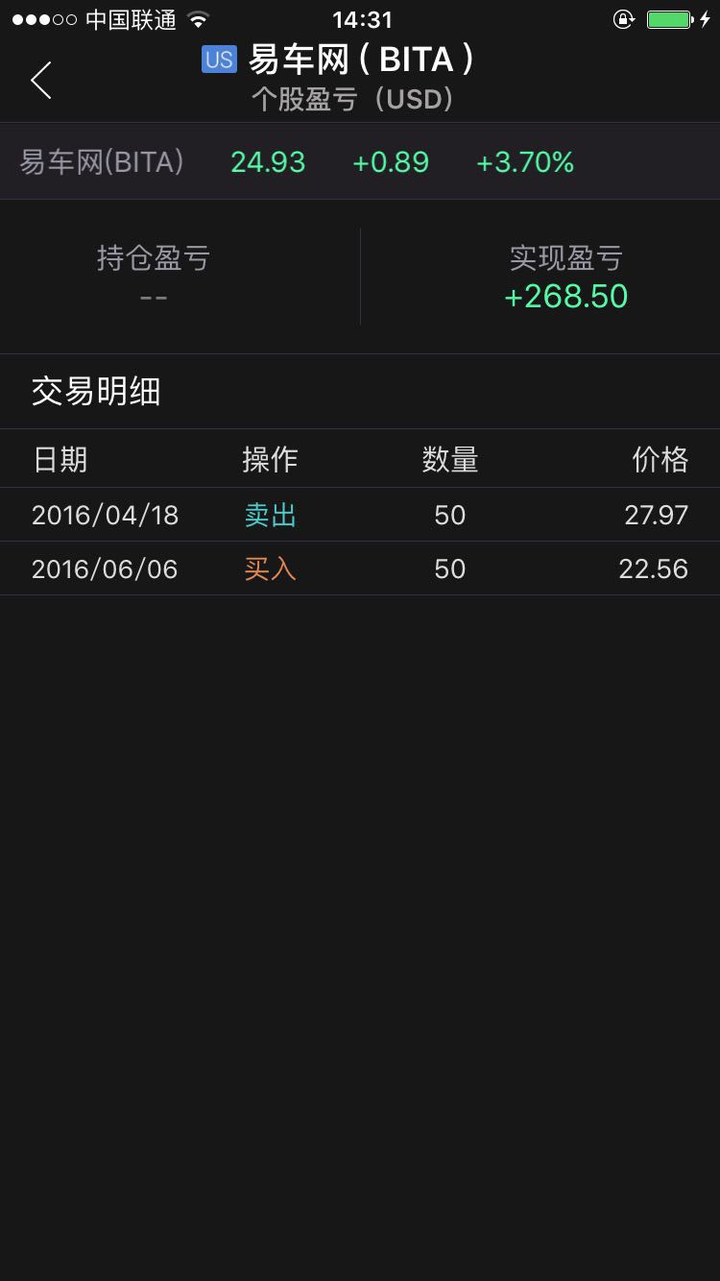
Task: Tap the stock price 24.93
Action: click(267, 161)
